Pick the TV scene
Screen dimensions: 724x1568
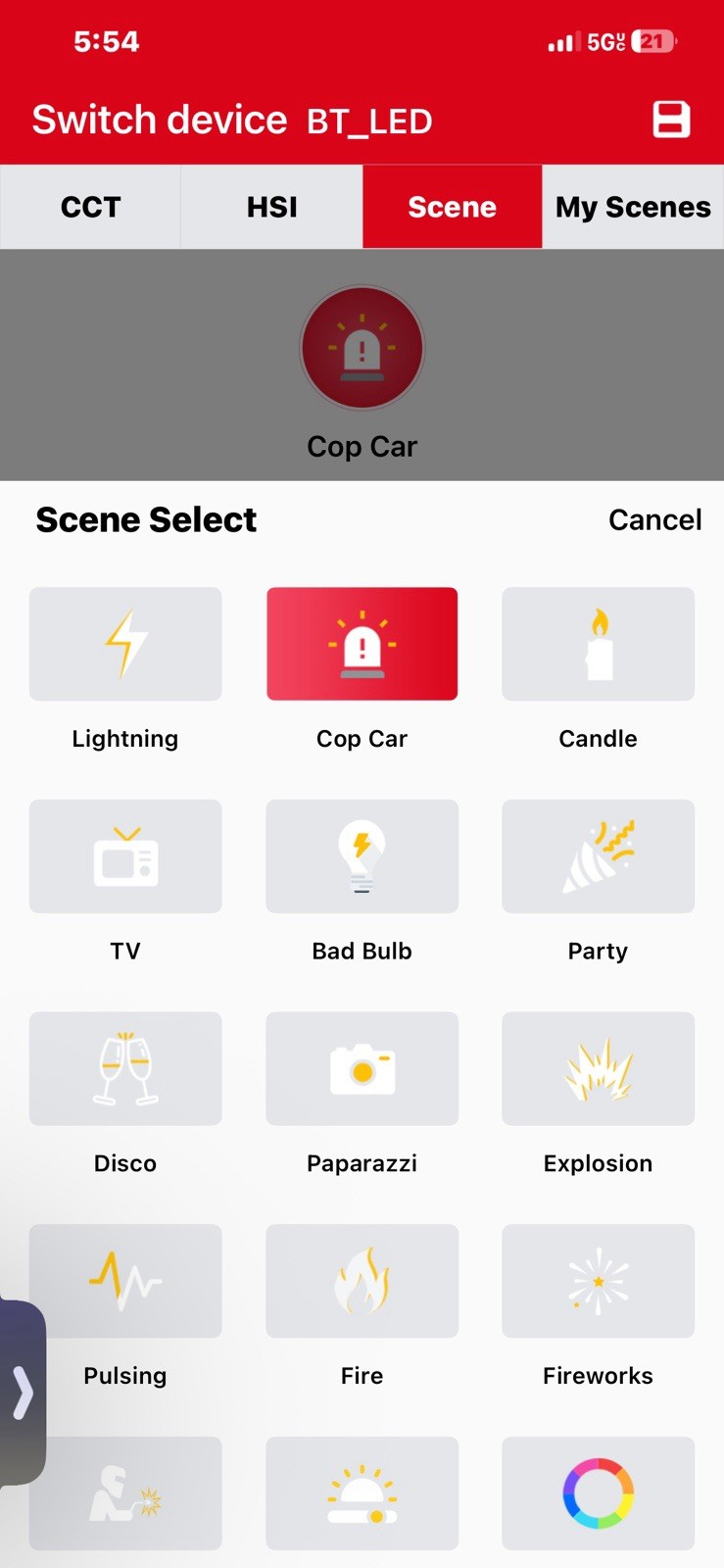click(x=125, y=857)
